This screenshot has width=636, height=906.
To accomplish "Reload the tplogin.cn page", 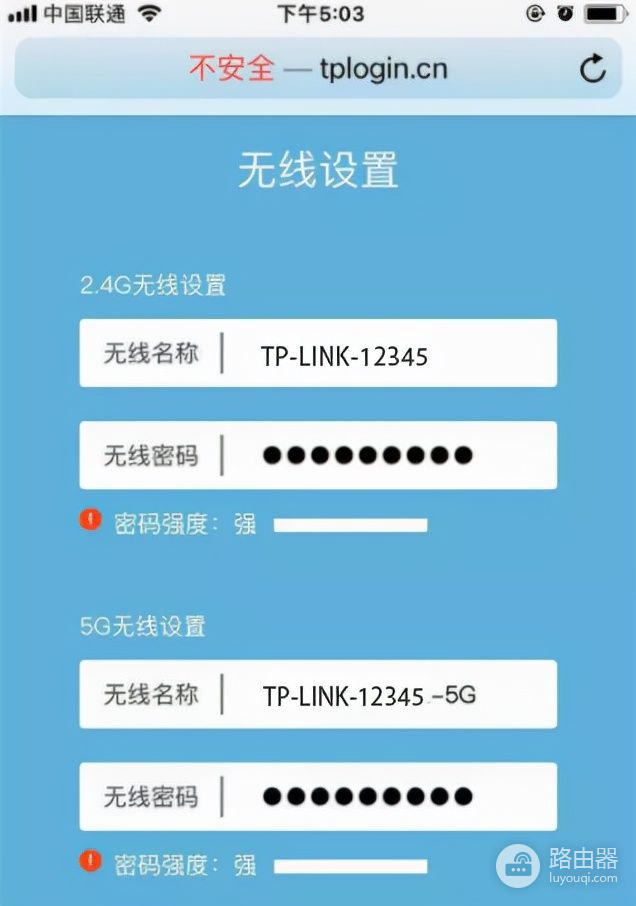I will (593, 69).
